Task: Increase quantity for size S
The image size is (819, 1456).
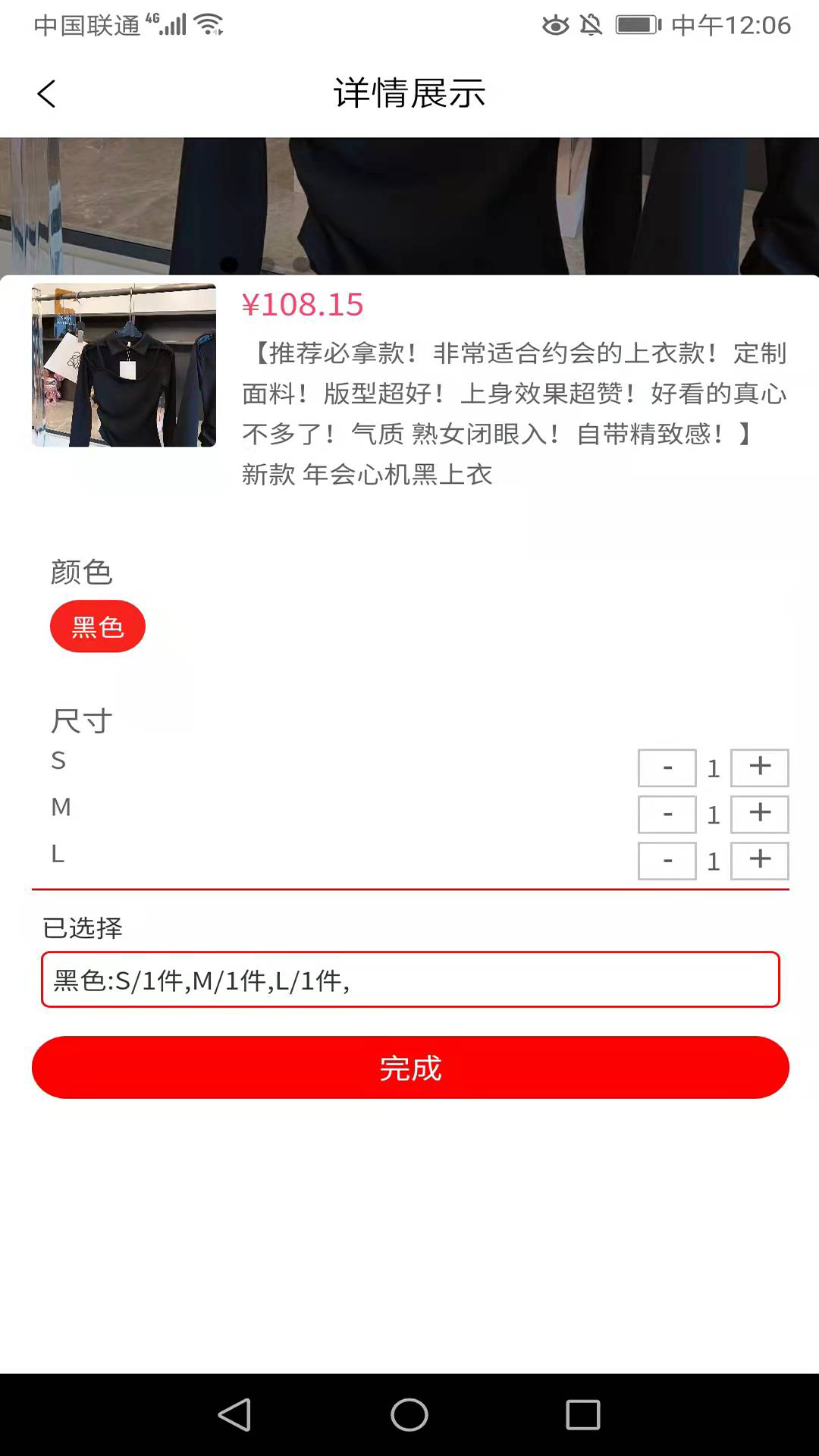Action: 759,767
